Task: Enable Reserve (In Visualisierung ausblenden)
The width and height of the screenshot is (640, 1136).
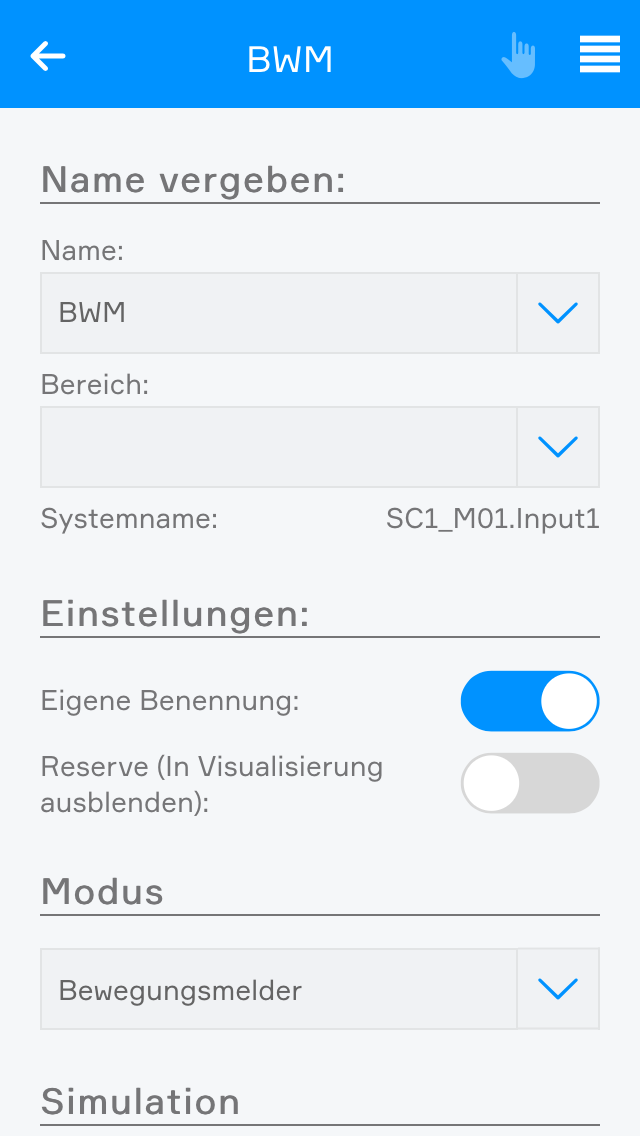Action: 529,783
